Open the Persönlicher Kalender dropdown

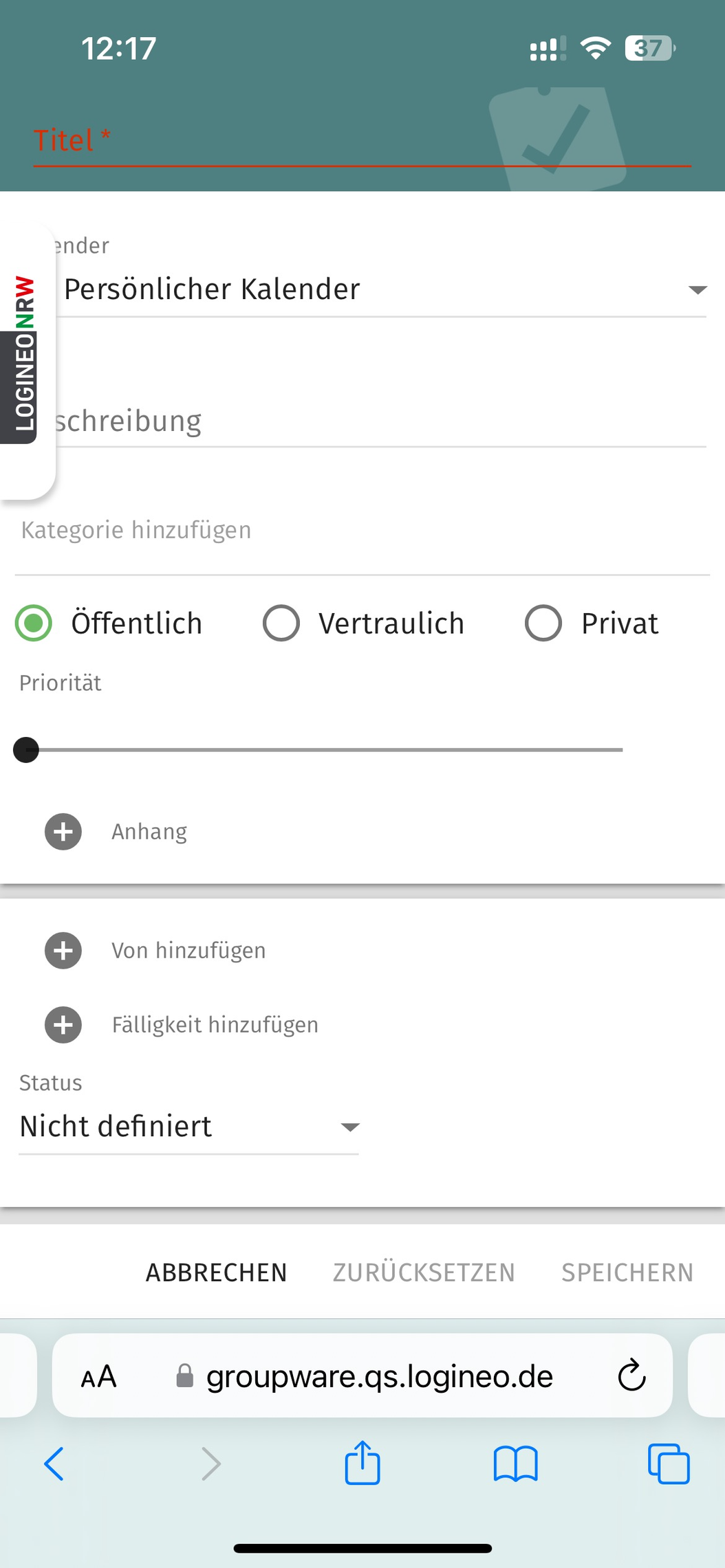pos(382,289)
